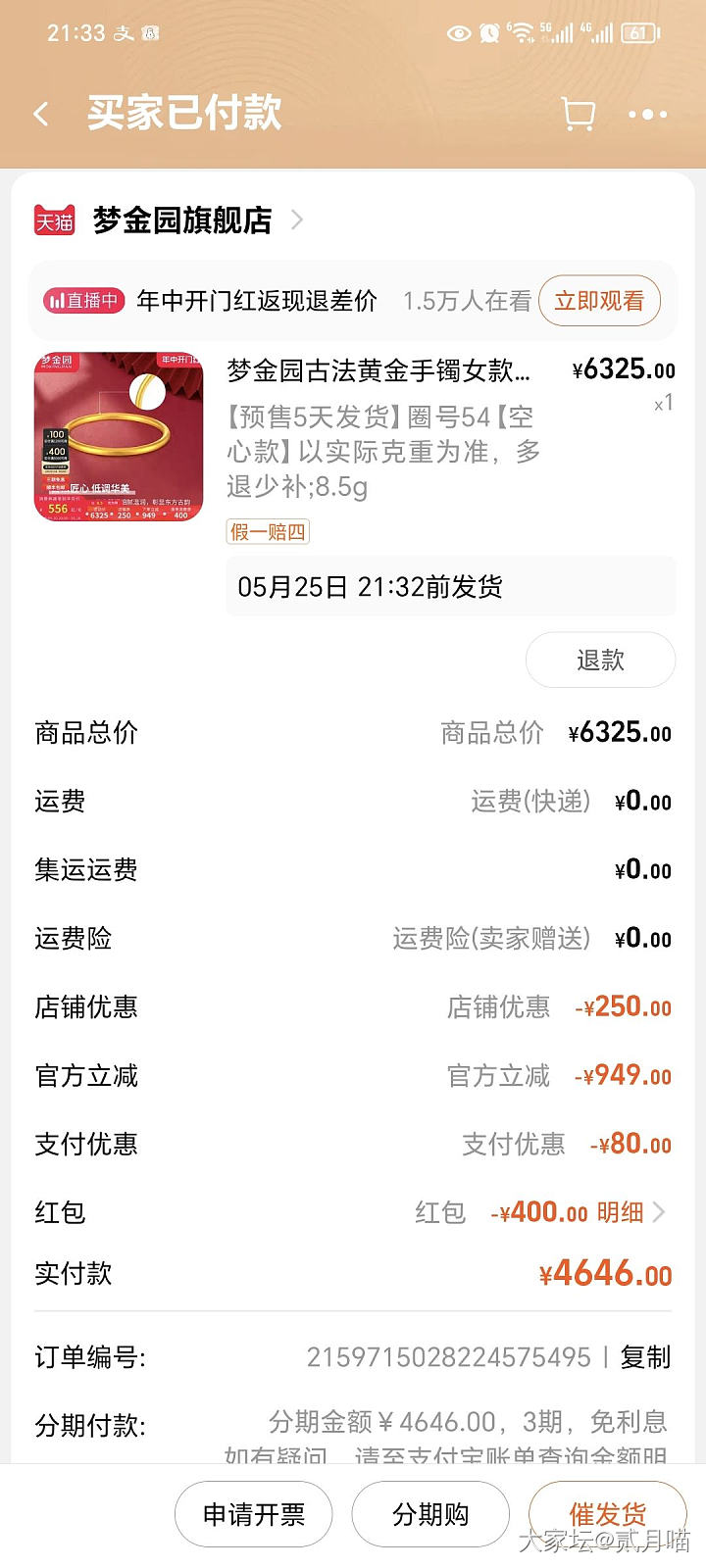Open the three-dot overflow menu
Image resolution: width=706 pixels, height=1568 pixels.
[647, 115]
